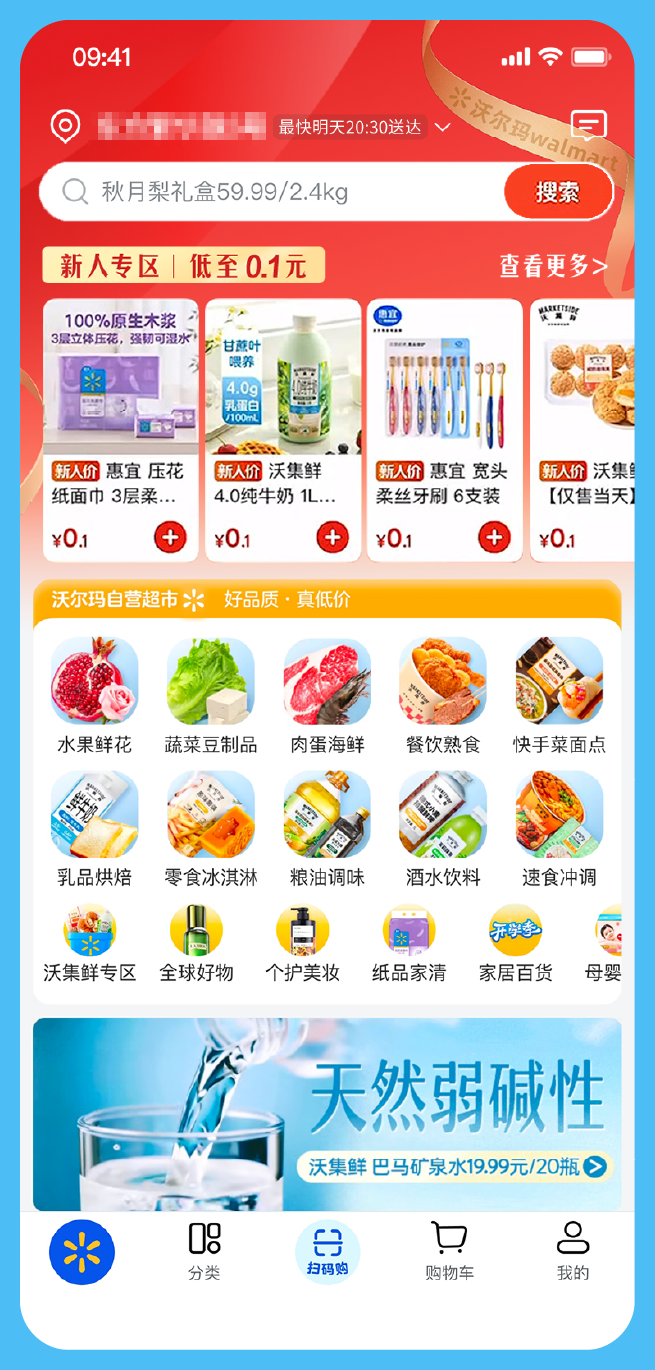Viewport: 655px width, 1370px height.
Task: Add 惠宜 压花纸面巾 to cart
Action: (170, 538)
